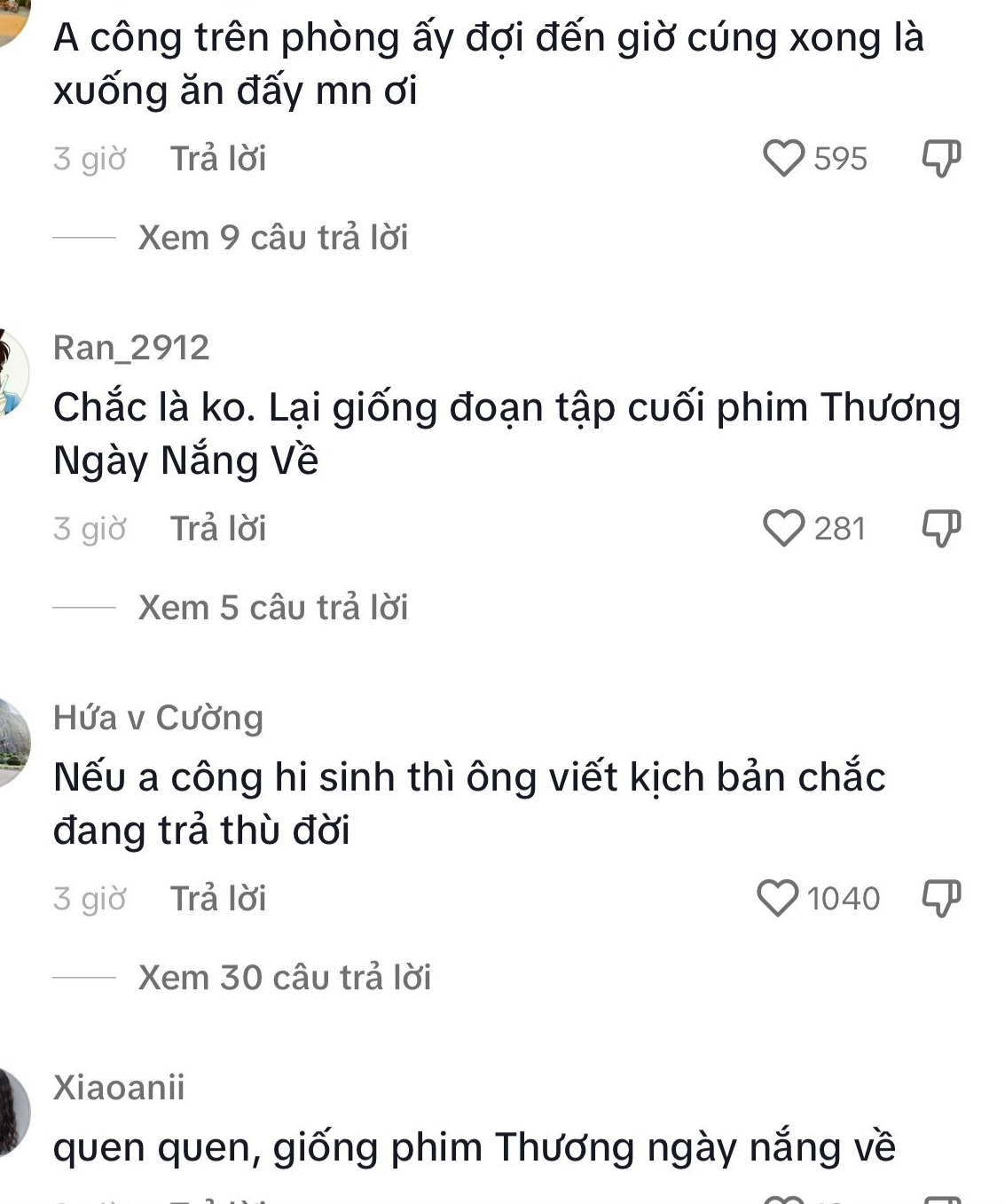Reply to the comment with 595 likes
Viewport: 1005px width, 1204px height.
(x=218, y=159)
